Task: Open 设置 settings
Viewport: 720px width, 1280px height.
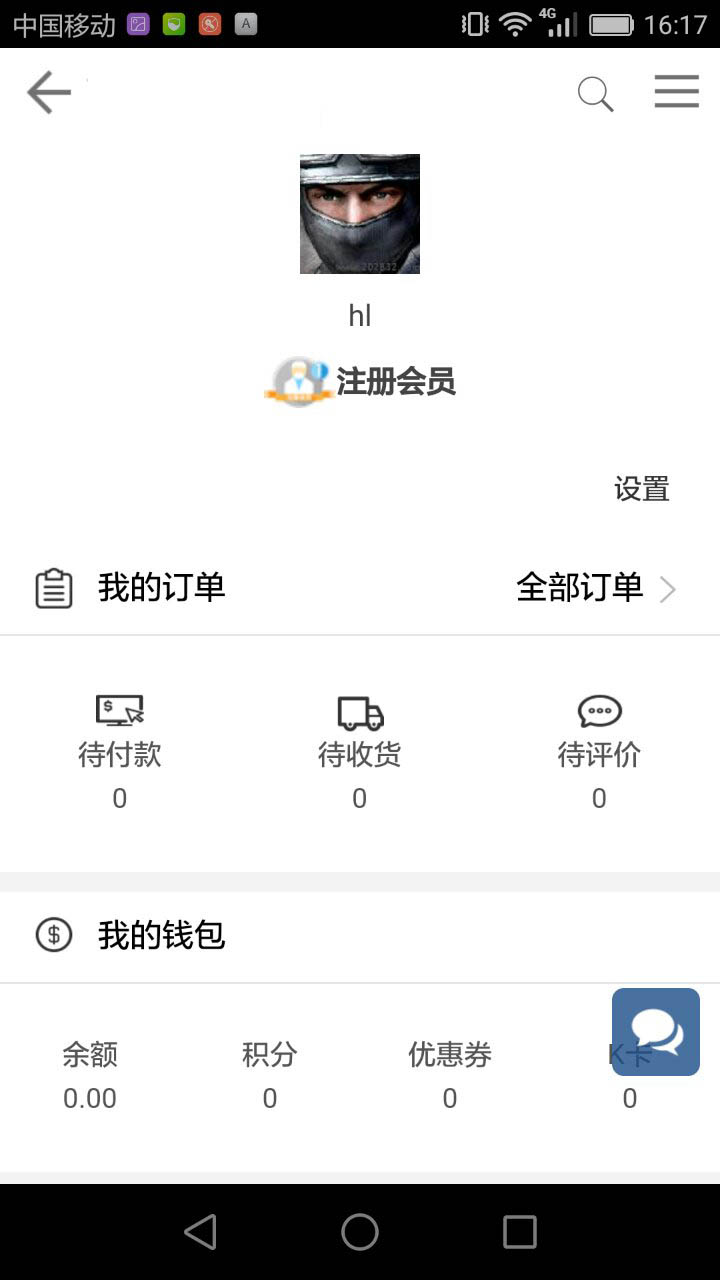Action: (641, 489)
